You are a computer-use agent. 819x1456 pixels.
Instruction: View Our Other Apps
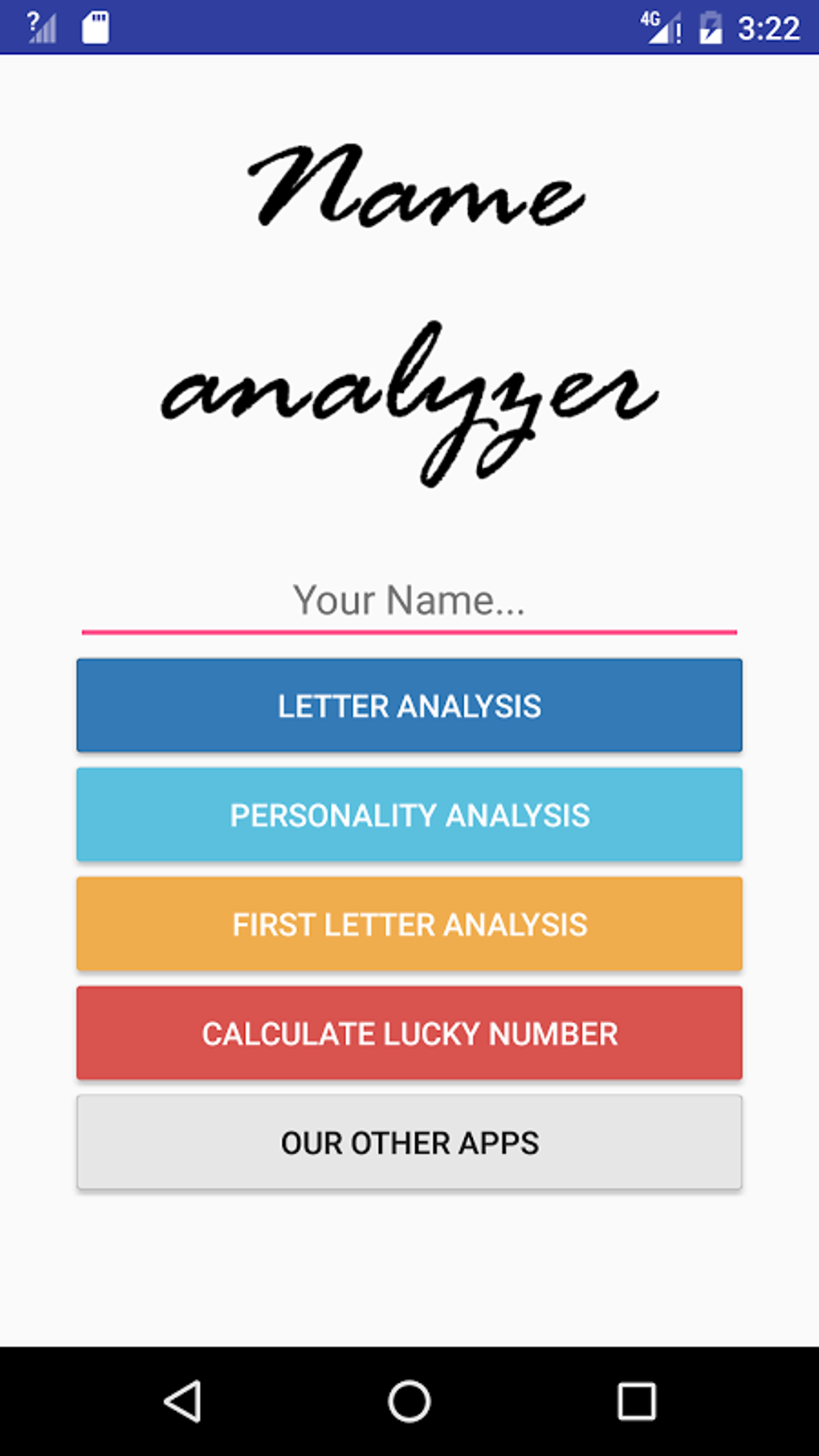pyautogui.click(x=409, y=1143)
